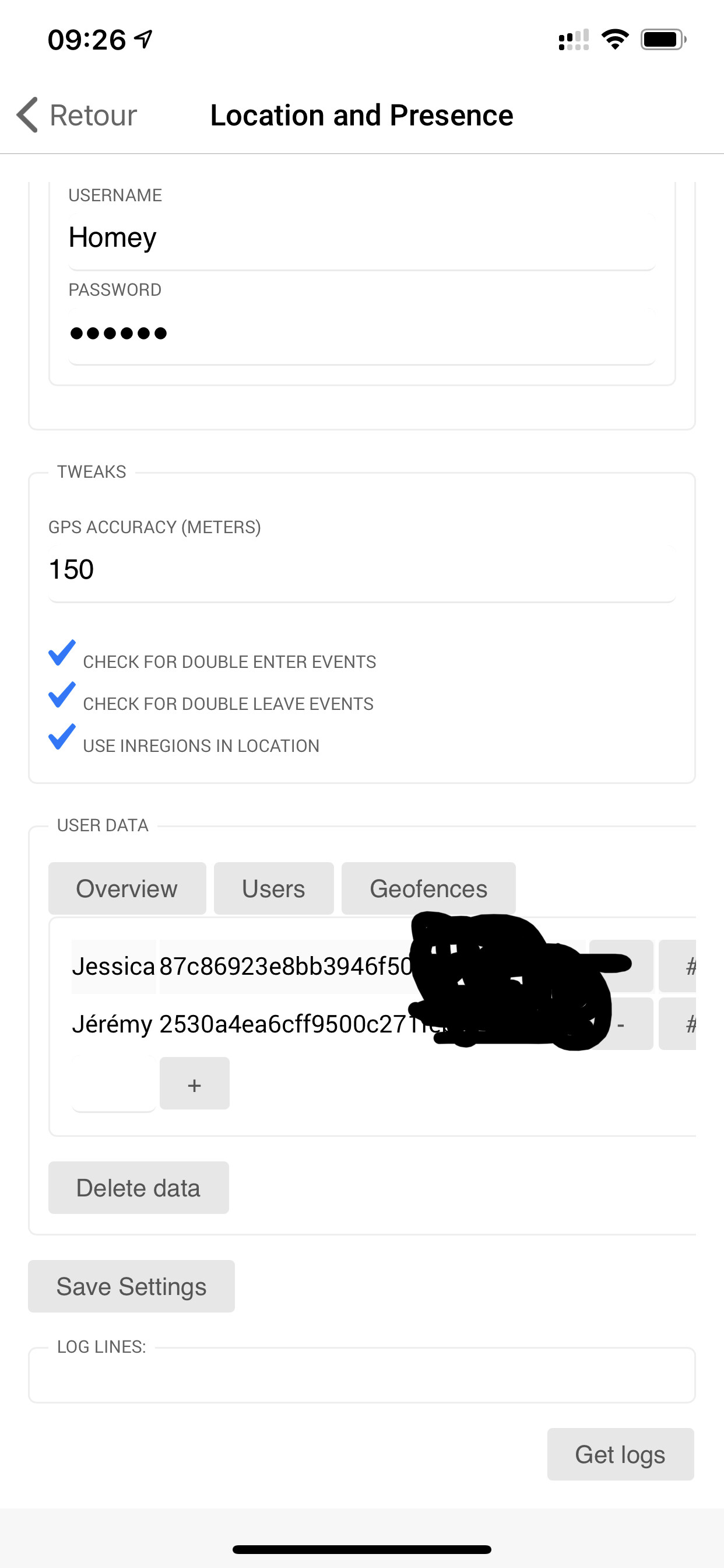The height and width of the screenshot is (1568, 724).
Task: Switch to the Users tab
Action: [x=273, y=888]
